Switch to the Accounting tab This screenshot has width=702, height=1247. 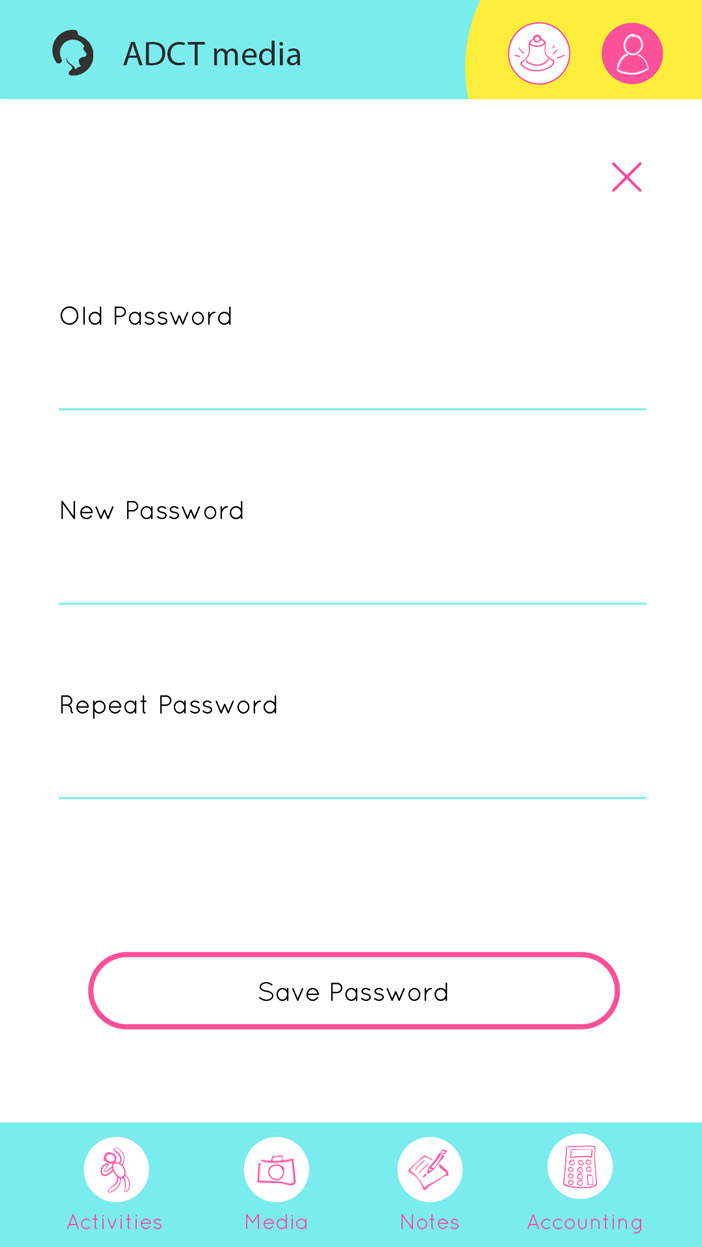point(584,1185)
